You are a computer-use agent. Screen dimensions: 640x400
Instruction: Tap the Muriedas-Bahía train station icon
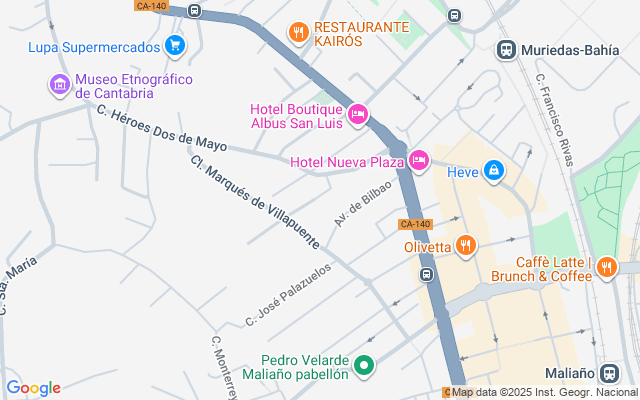[506, 49]
